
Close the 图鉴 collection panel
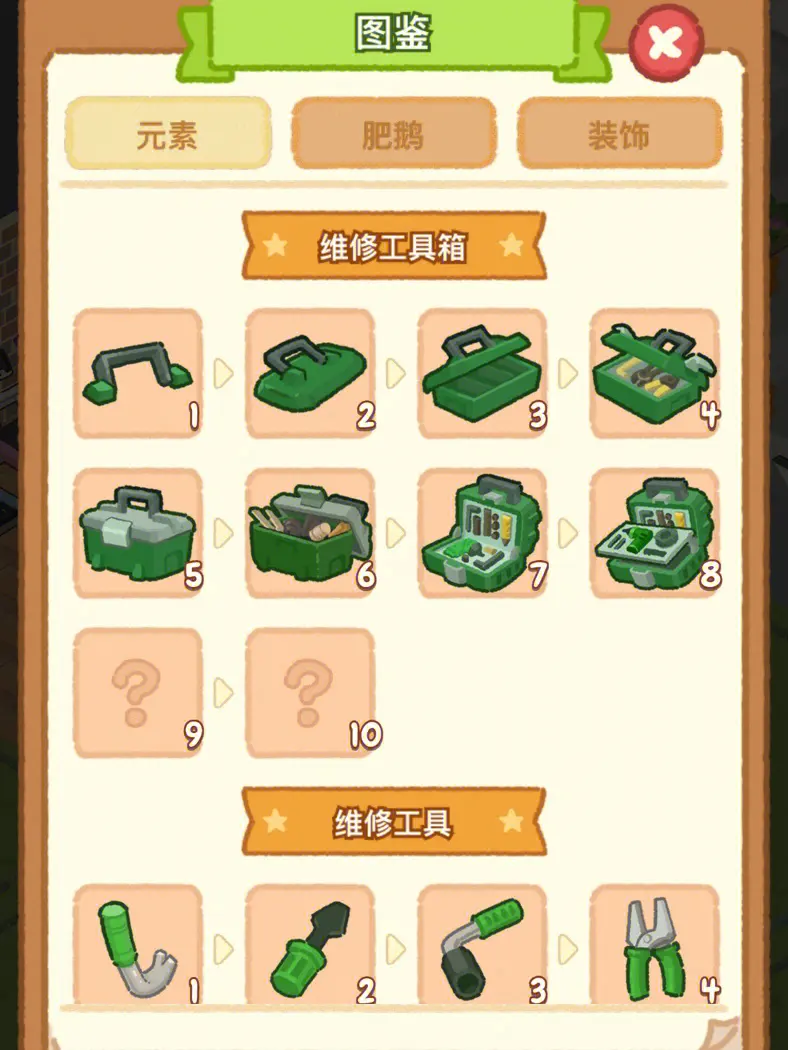666,43
